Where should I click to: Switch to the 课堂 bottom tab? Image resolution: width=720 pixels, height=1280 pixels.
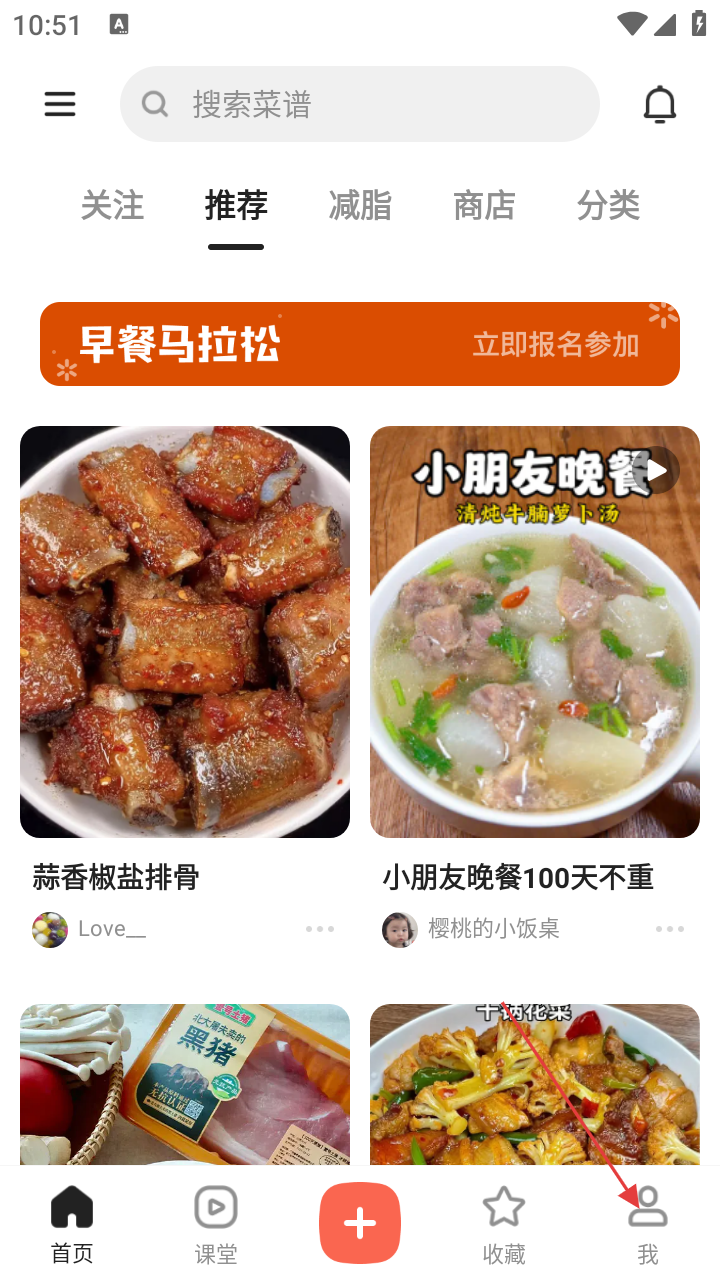point(216,1224)
